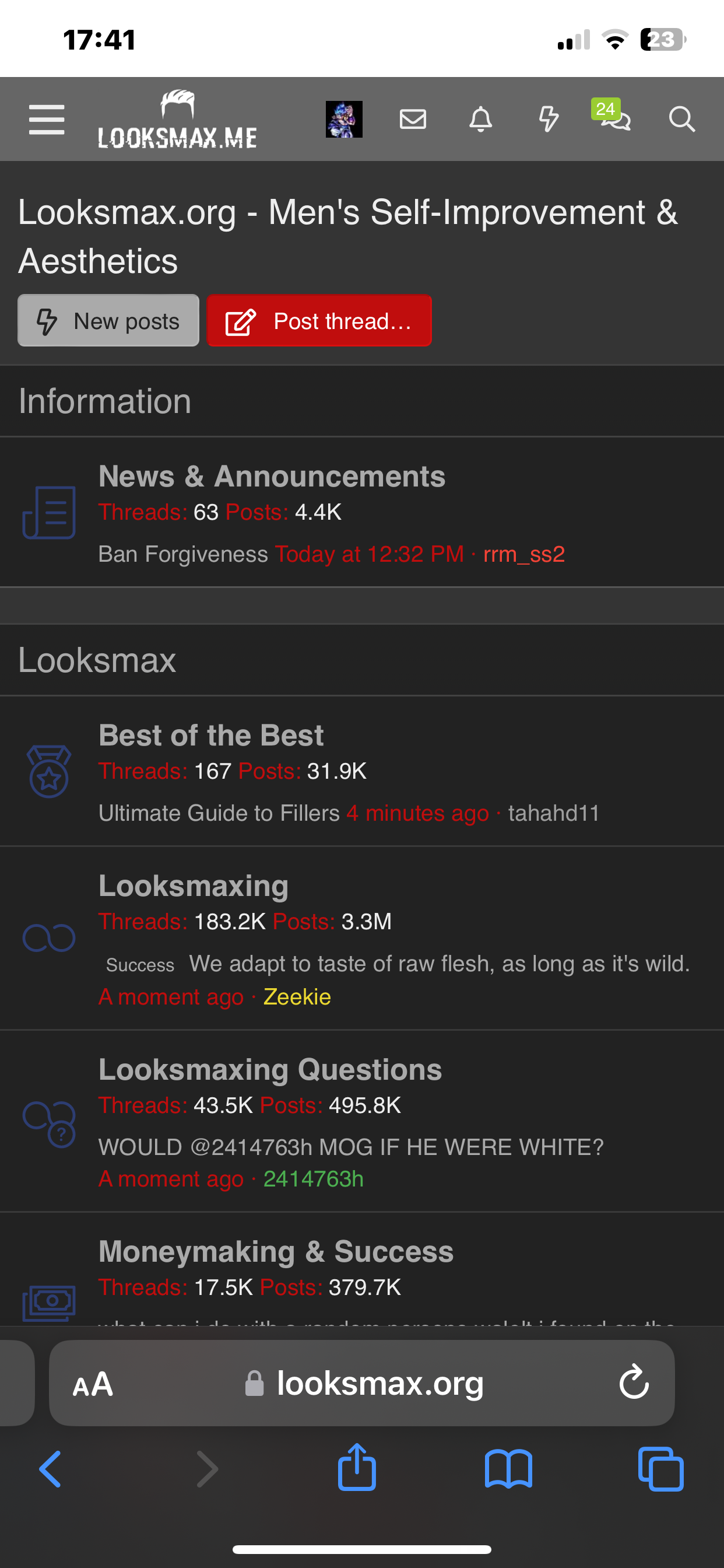The height and width of the screenshot is (1568, 724).
Task: Open the Safari tabs overview
Action: pos(660,1469)
